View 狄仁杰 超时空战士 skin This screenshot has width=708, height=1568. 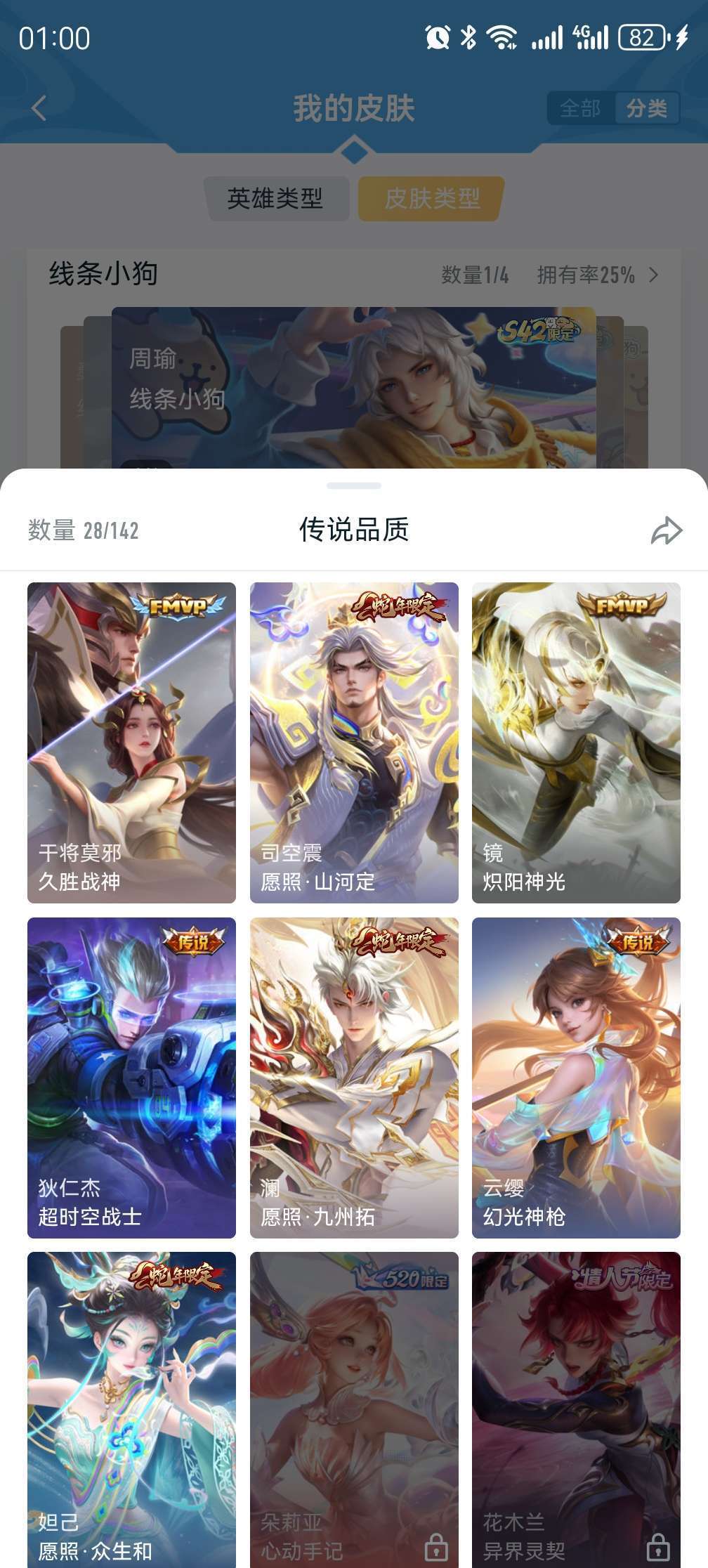(131, 1077)
